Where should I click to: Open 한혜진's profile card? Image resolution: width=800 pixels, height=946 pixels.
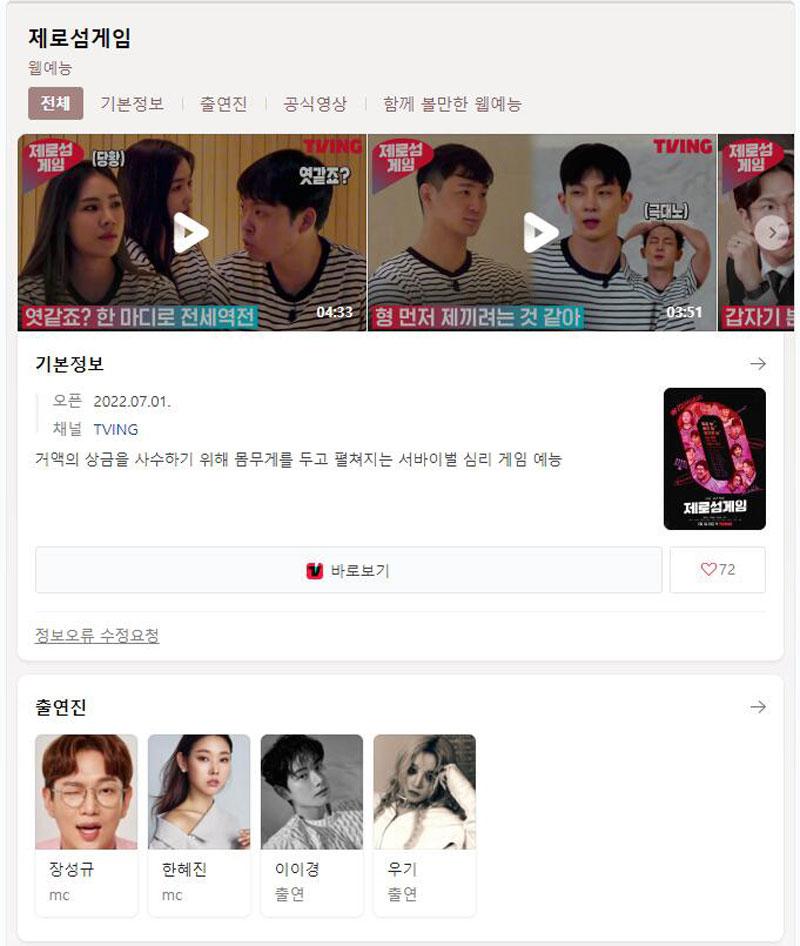[199, 825]
